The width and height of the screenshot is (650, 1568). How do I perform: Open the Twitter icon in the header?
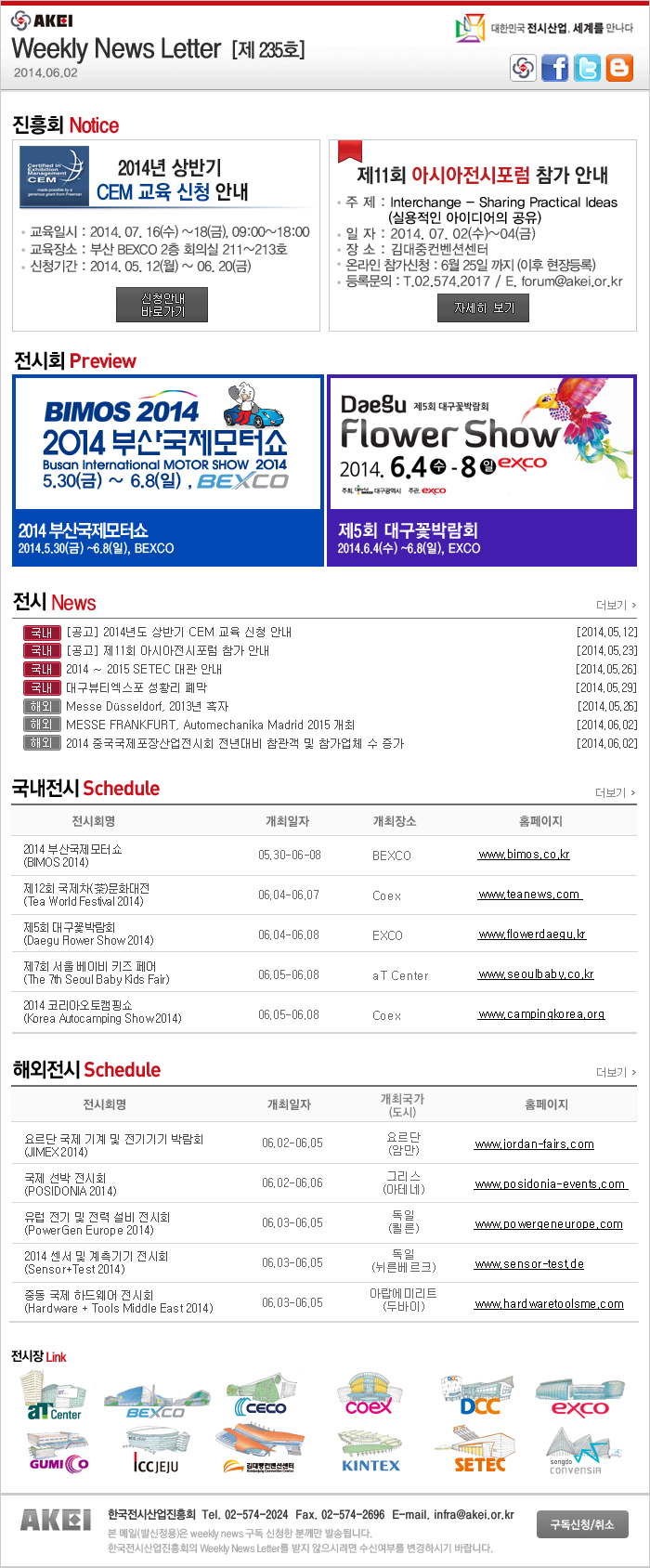[x=587, y=68]
